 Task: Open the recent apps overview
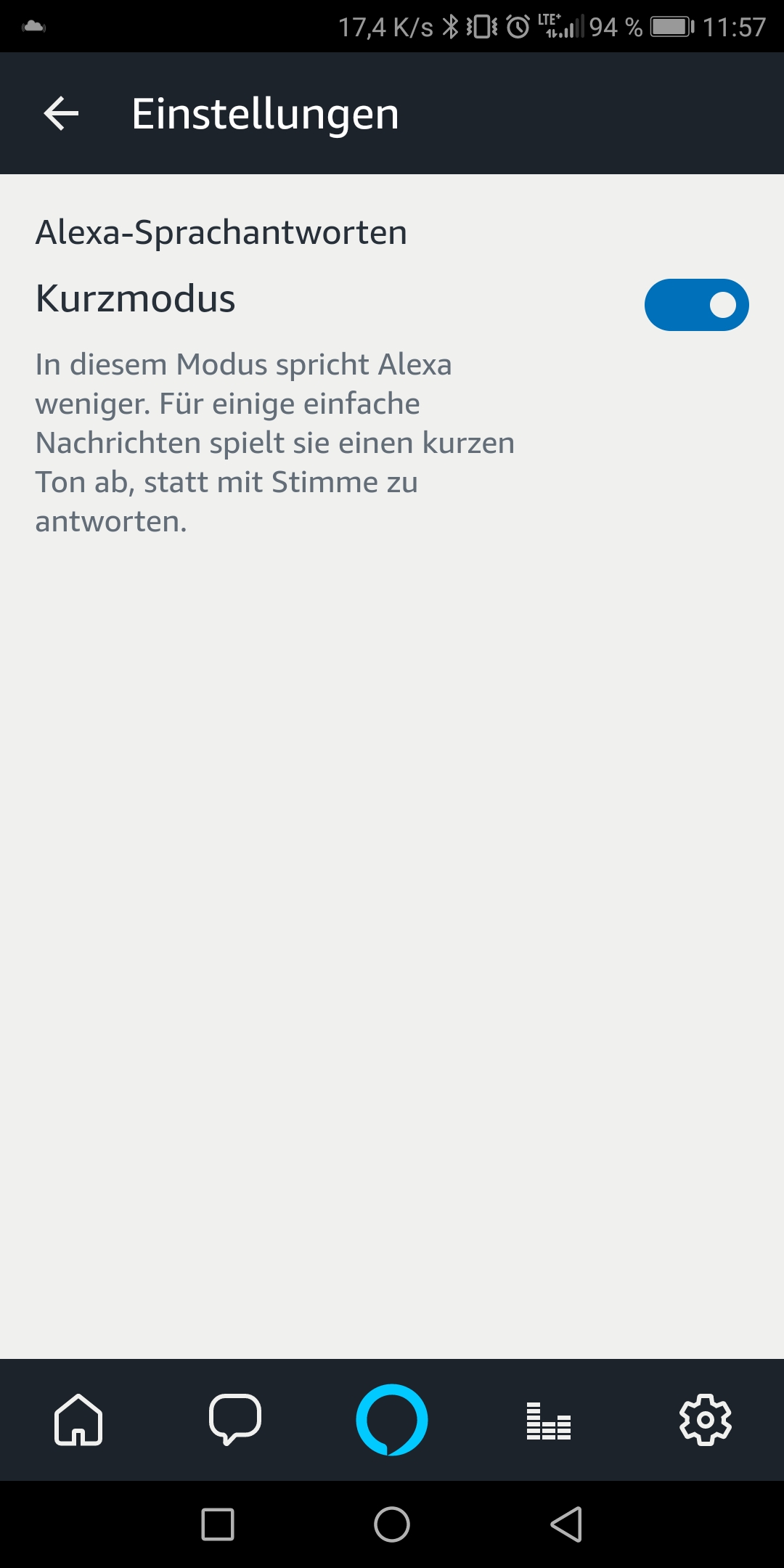tap(218, 1524)
